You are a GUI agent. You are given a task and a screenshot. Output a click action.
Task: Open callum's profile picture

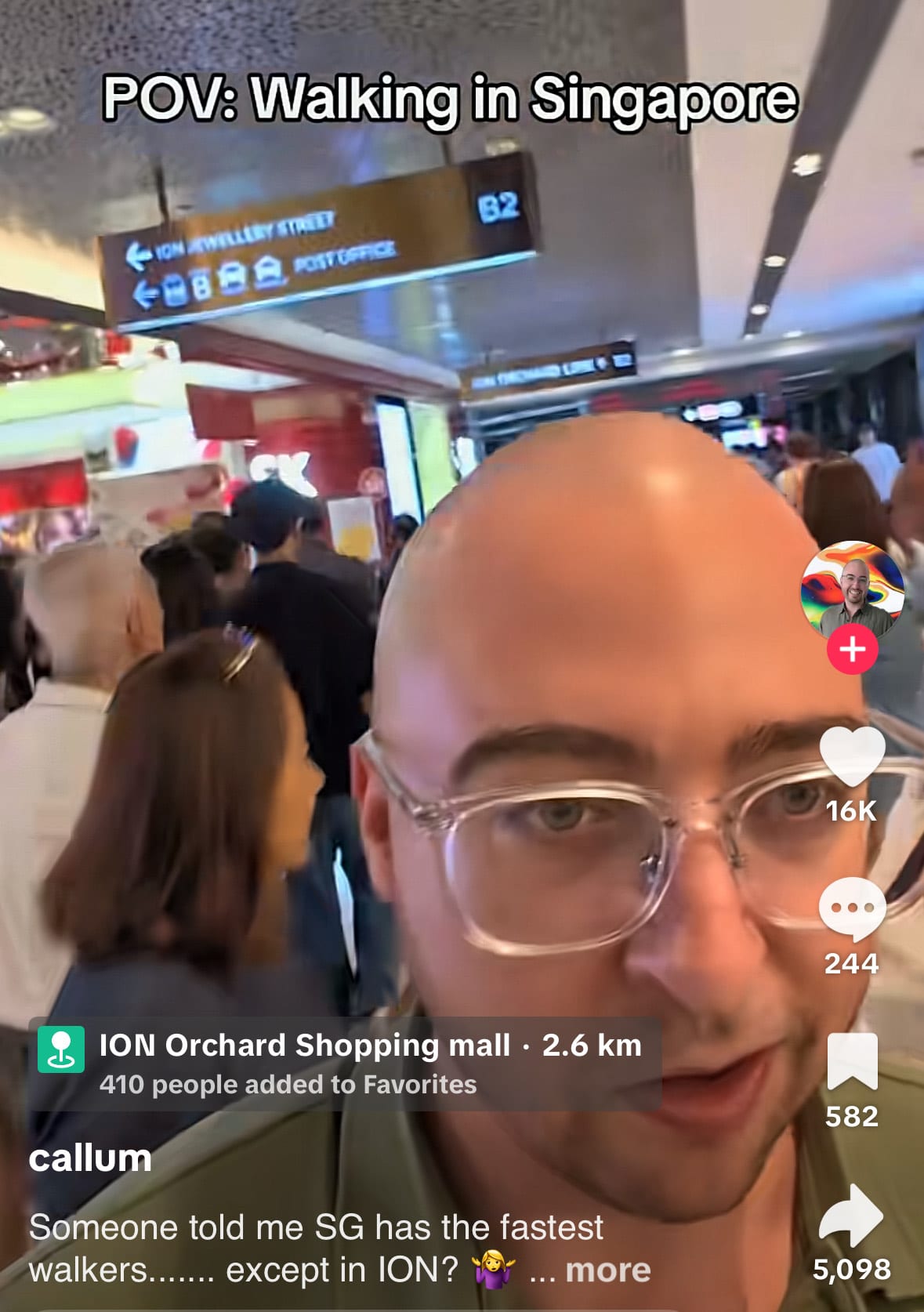[852, 588]
